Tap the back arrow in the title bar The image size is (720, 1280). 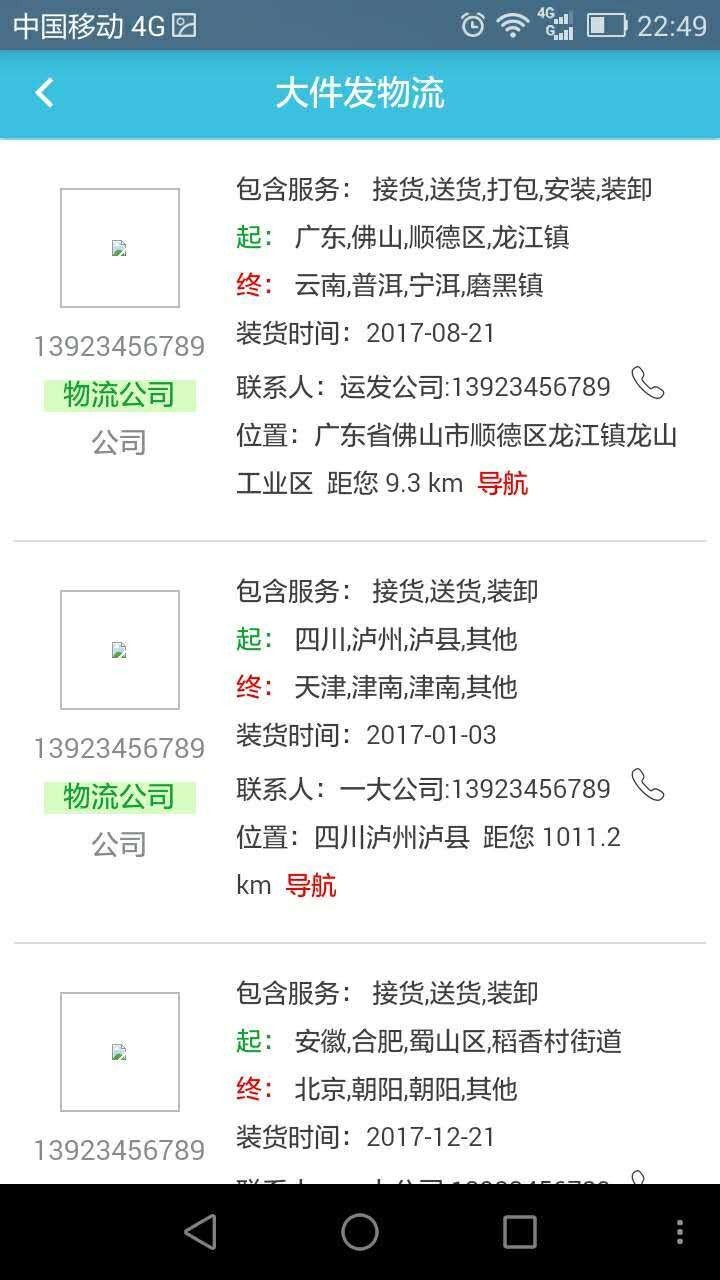42,92
